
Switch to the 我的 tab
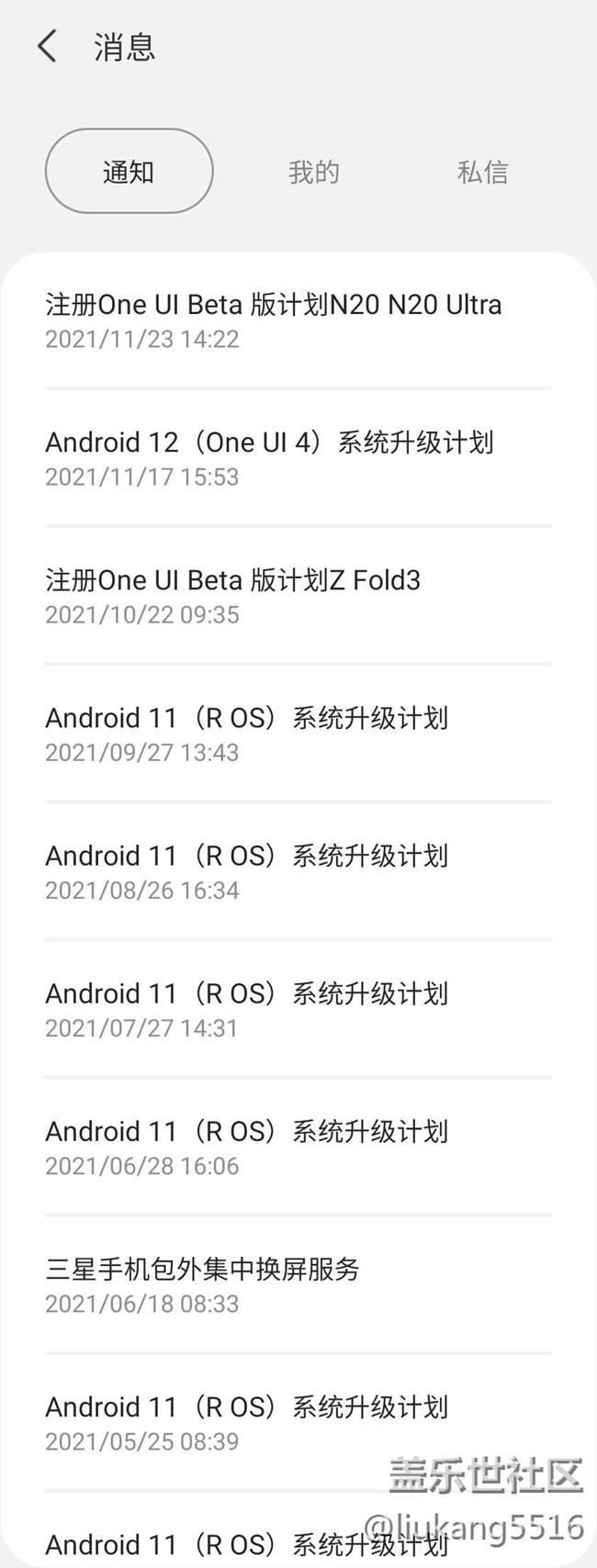pyautogui.click(x=314, y=172)
